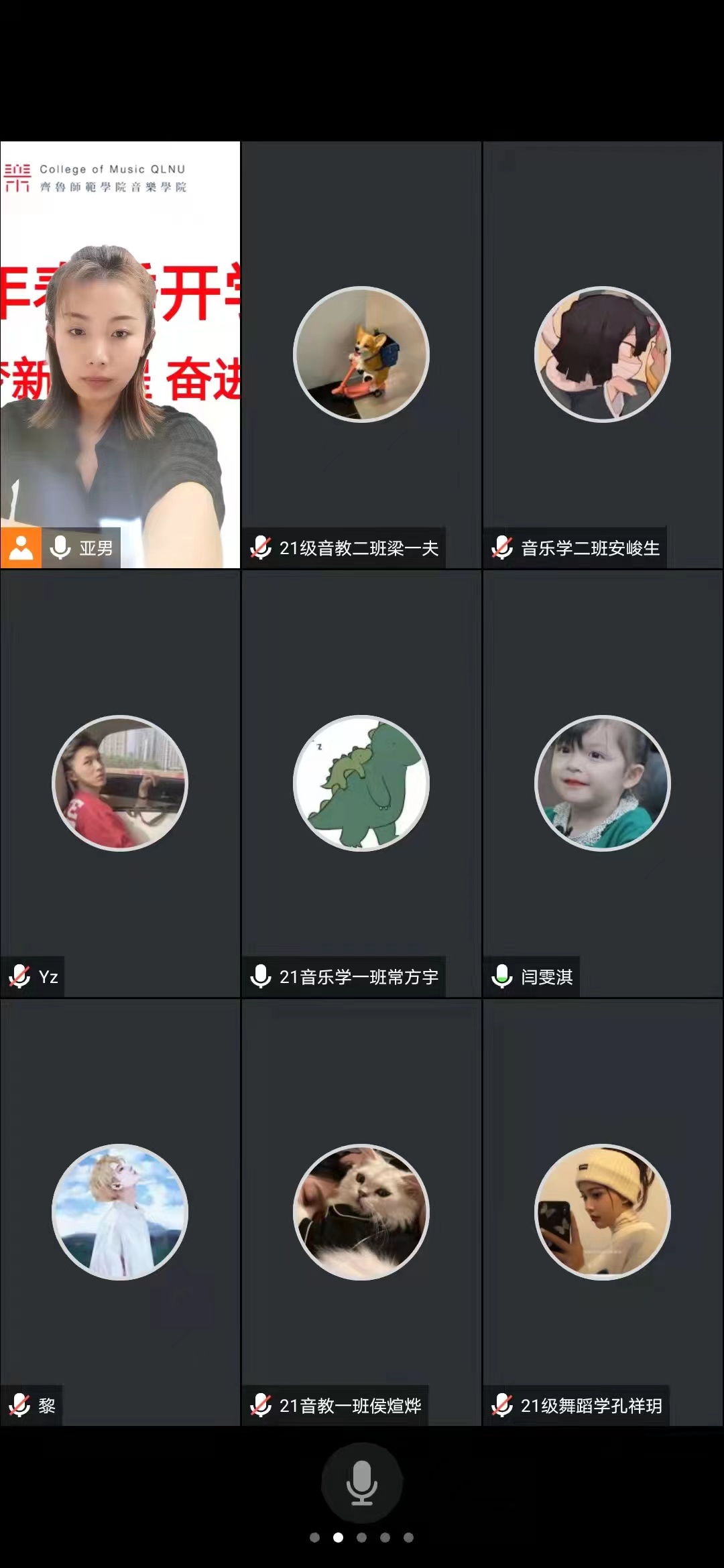Open the tile of 音乐学二班安峻生
The width and height of the screenshot is (724, 1568).
603,355
